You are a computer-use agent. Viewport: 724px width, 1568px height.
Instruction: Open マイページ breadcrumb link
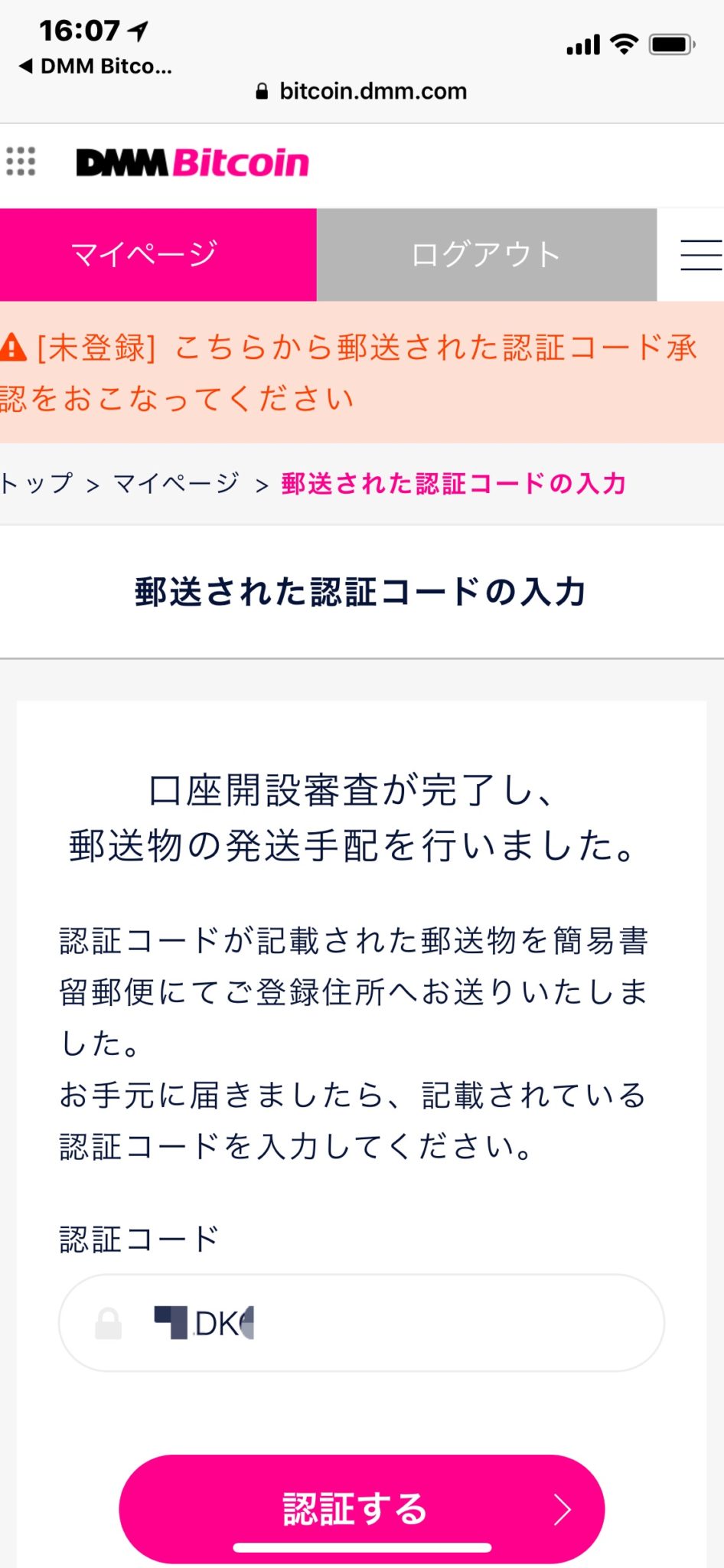176,483
